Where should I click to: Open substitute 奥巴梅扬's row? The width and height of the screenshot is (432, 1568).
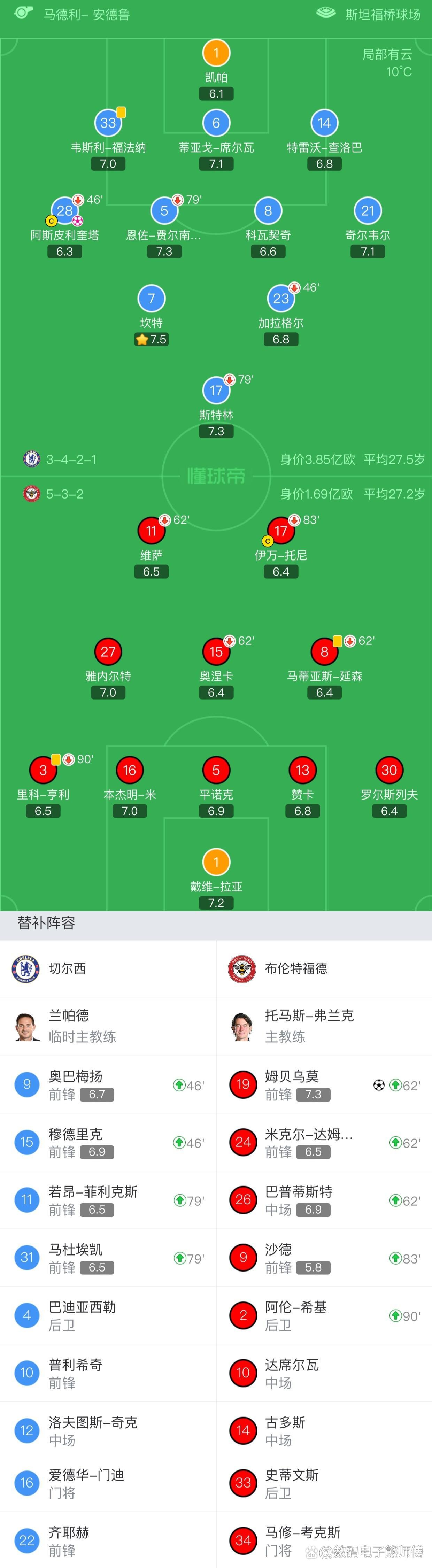coord(108,1085)
